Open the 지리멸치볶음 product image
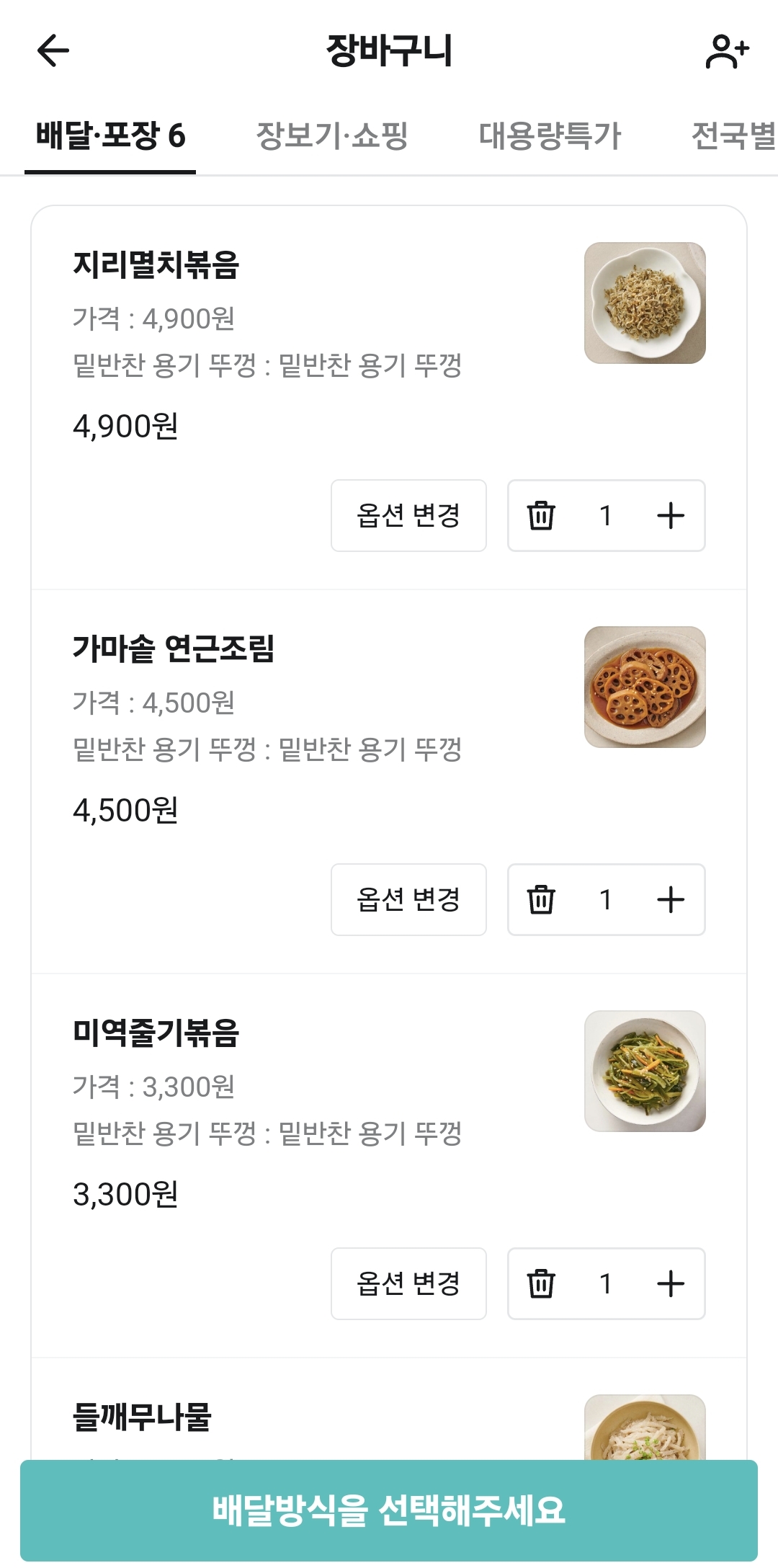Image resolution: width=778 pixels, height=1568 pixels. [645, 303]
